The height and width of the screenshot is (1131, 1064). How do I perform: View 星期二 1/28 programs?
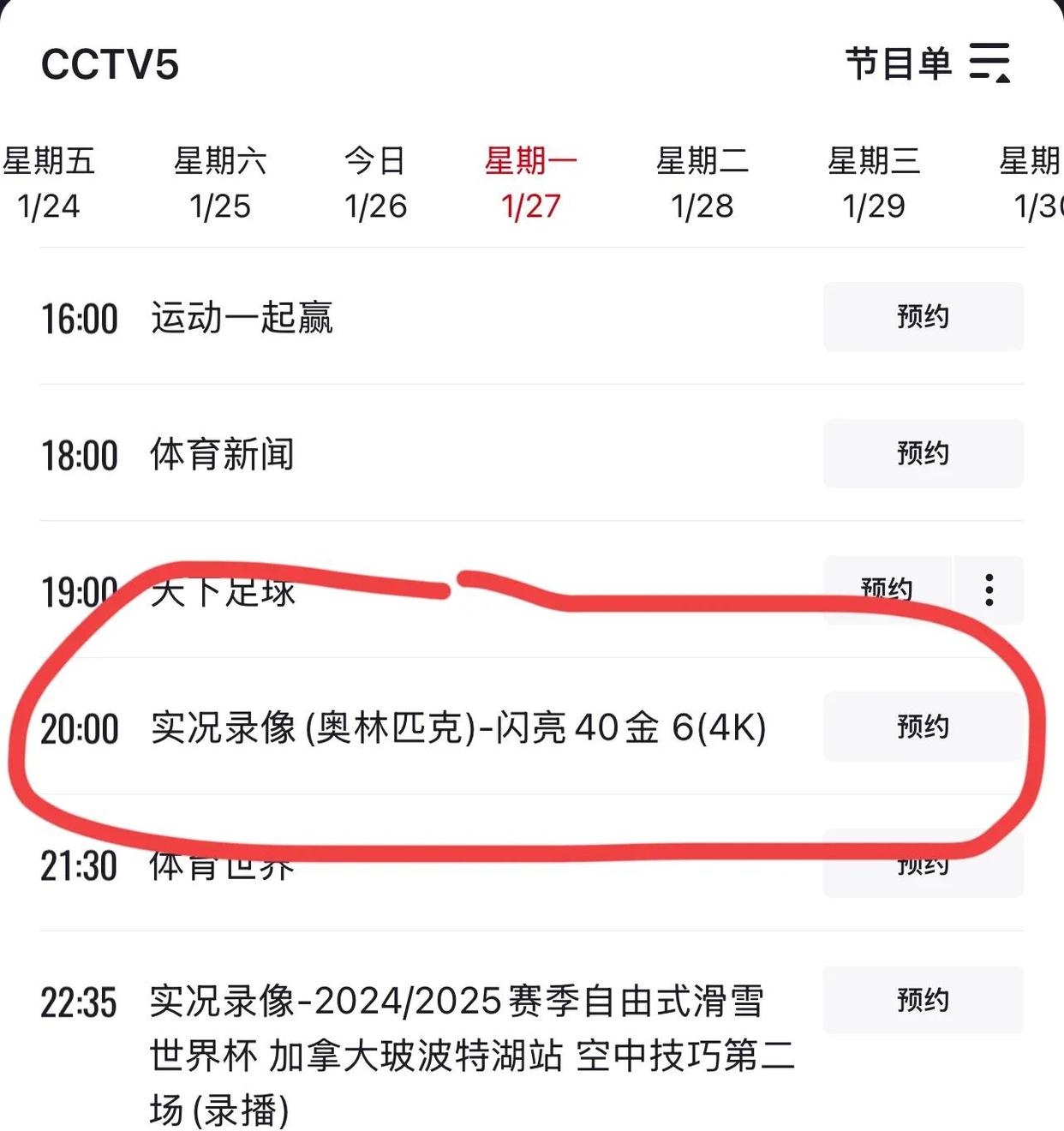(701, 183)
